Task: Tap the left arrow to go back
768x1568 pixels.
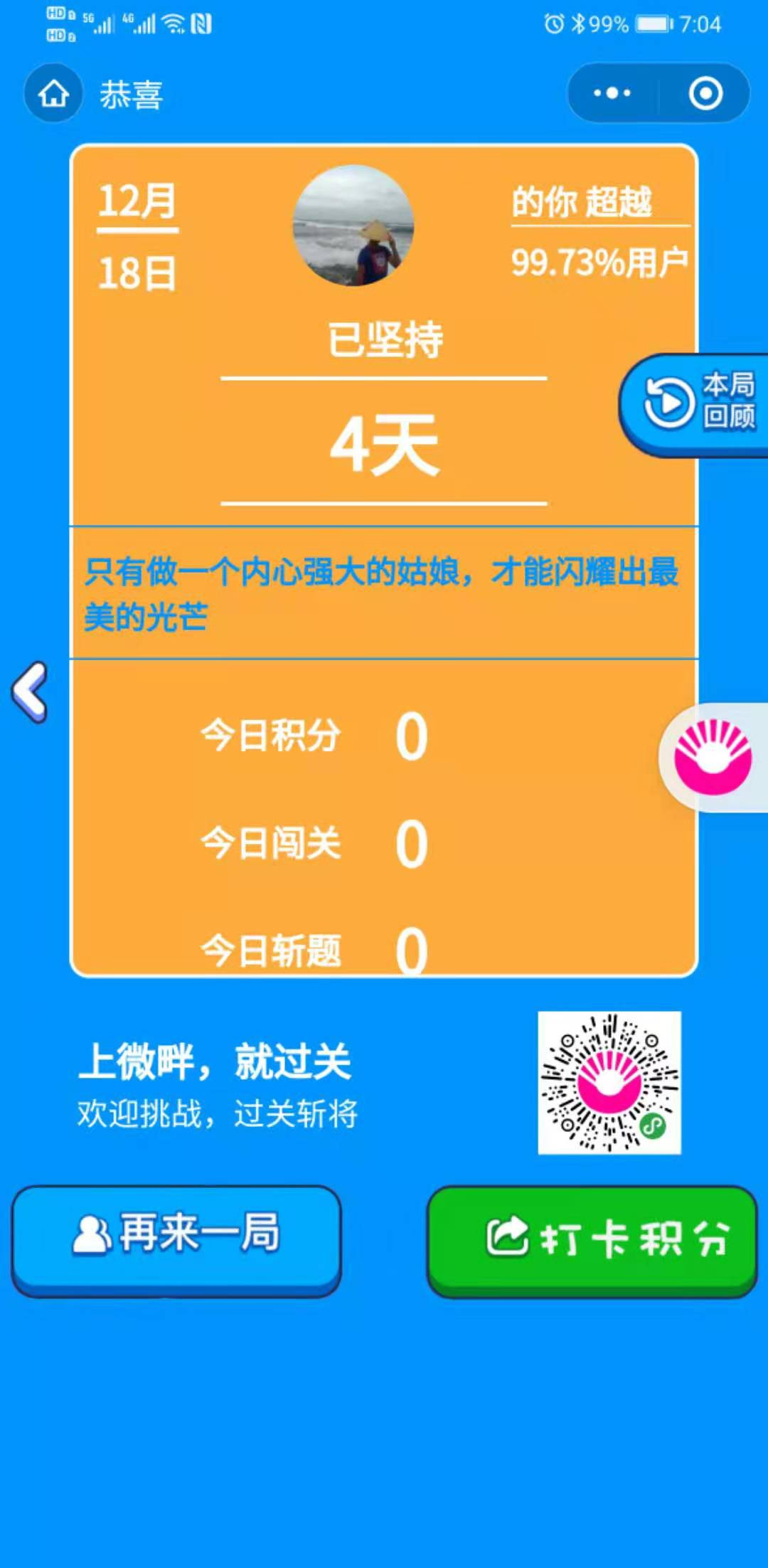Action: [30, 692]
